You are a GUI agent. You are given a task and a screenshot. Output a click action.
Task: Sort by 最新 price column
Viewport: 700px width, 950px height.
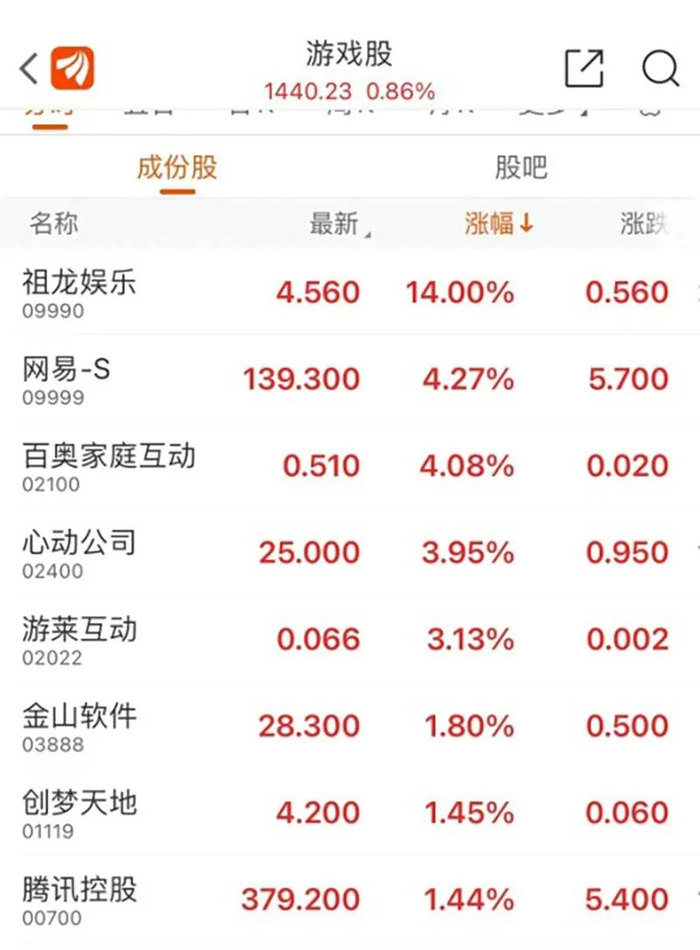pyautogui.click(x=335, y=224)
